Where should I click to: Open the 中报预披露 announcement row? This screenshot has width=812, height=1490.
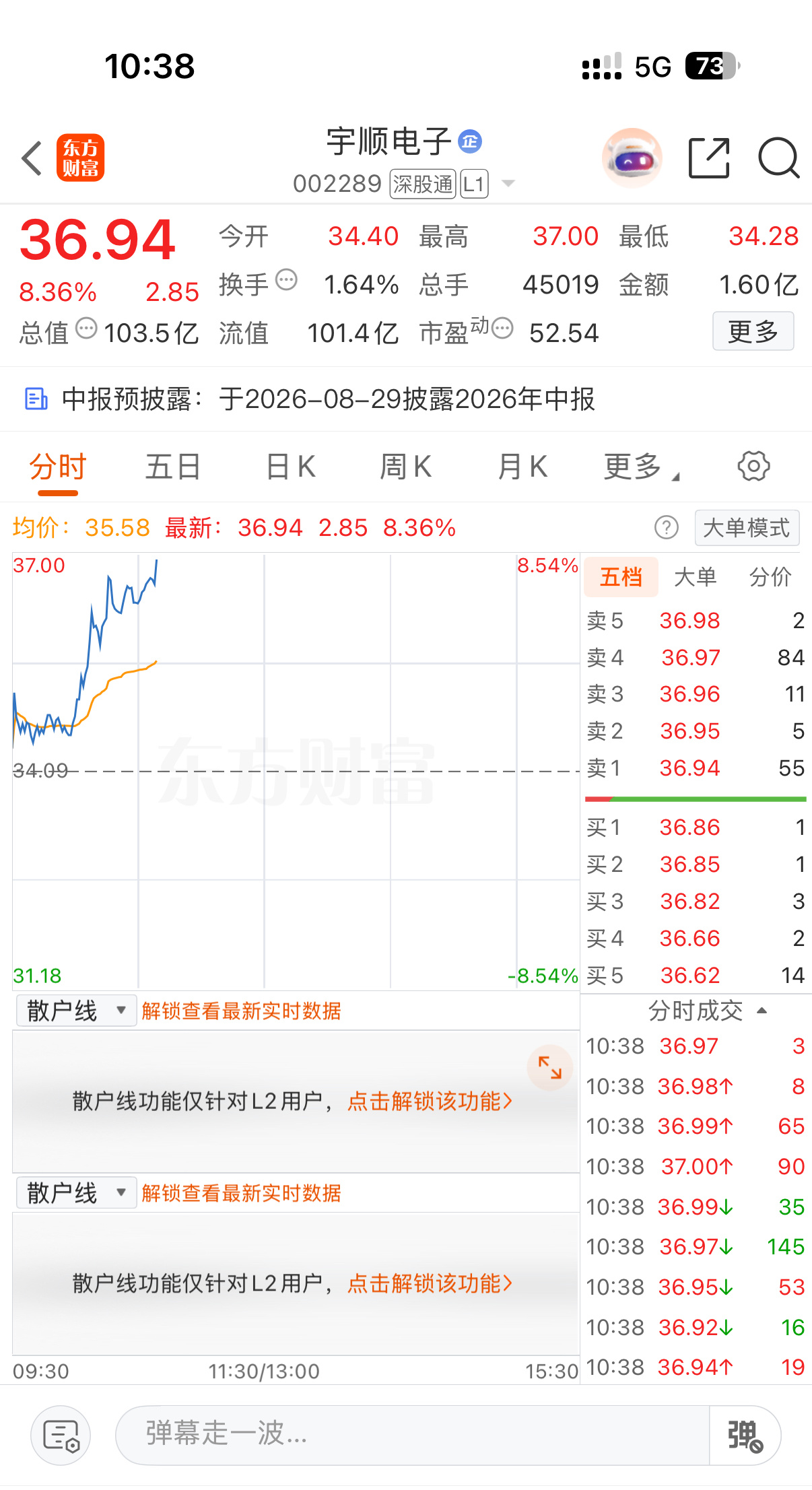406,399
